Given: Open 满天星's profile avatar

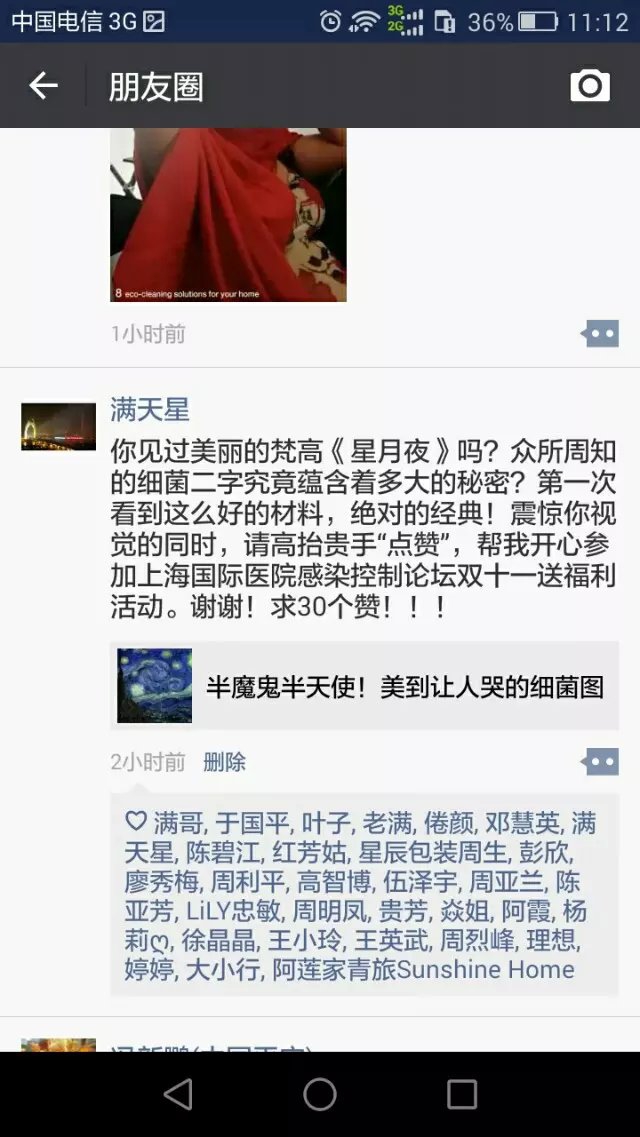Looking at the screenshot, I should click(x=58, y=427).
